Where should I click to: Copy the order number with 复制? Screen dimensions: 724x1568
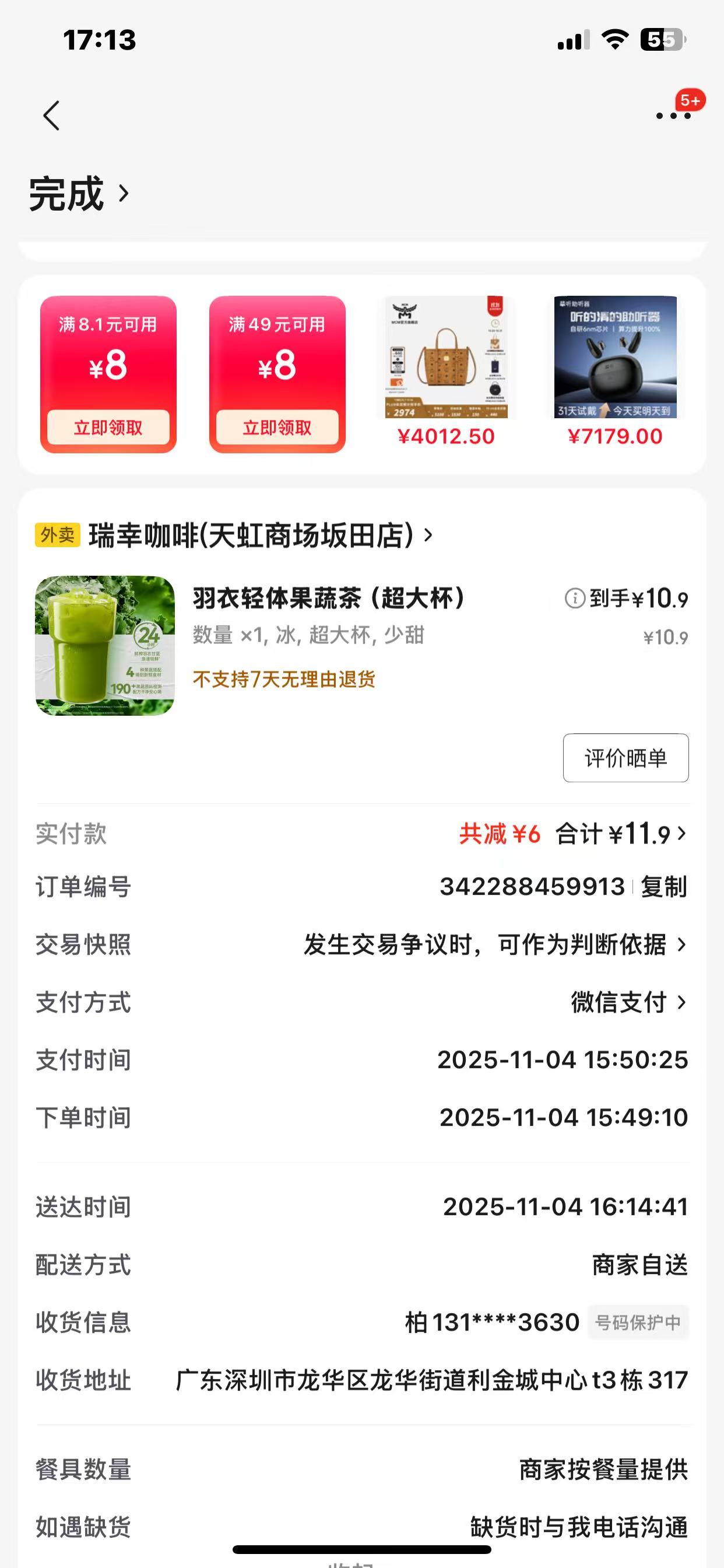click(x=664, y=887)
